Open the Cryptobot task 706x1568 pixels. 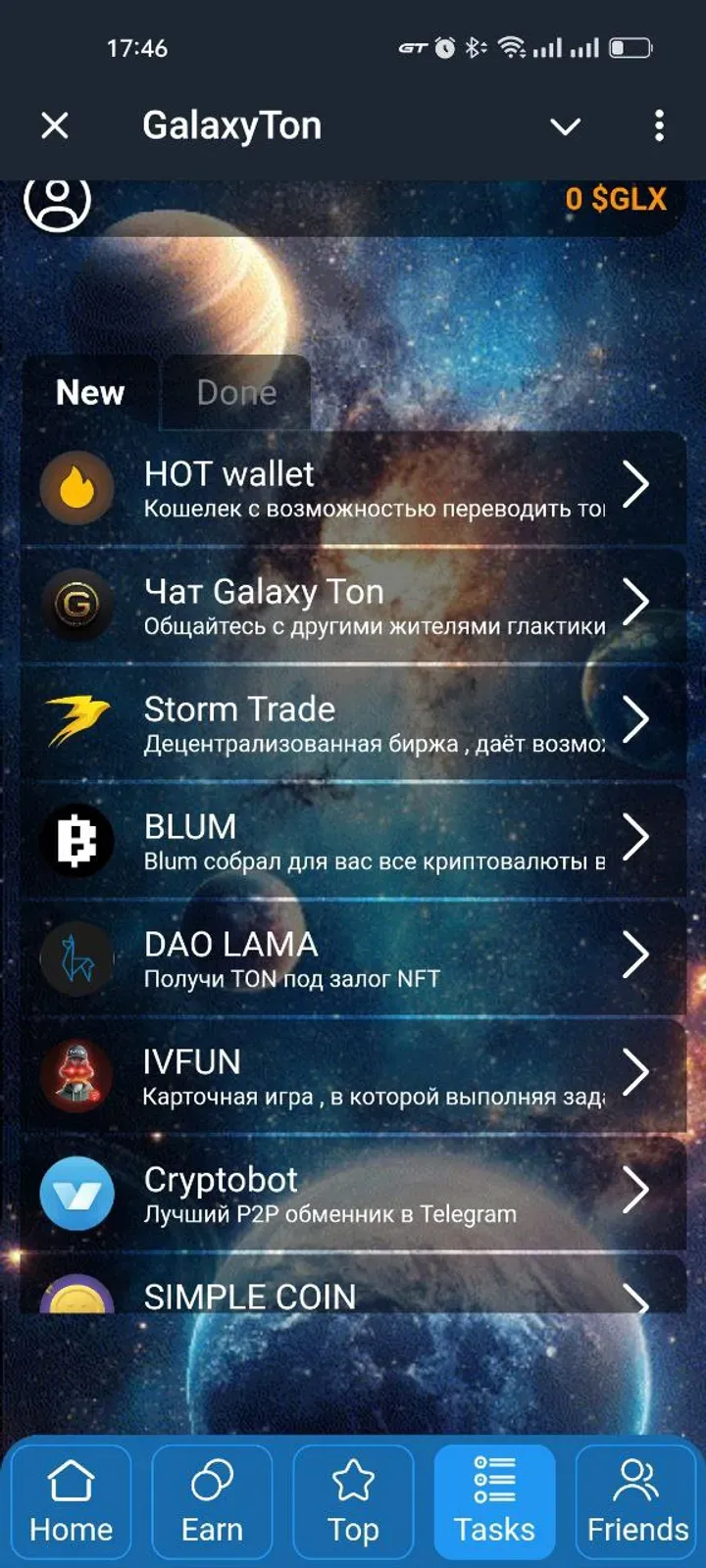[x=353, y=1194]
